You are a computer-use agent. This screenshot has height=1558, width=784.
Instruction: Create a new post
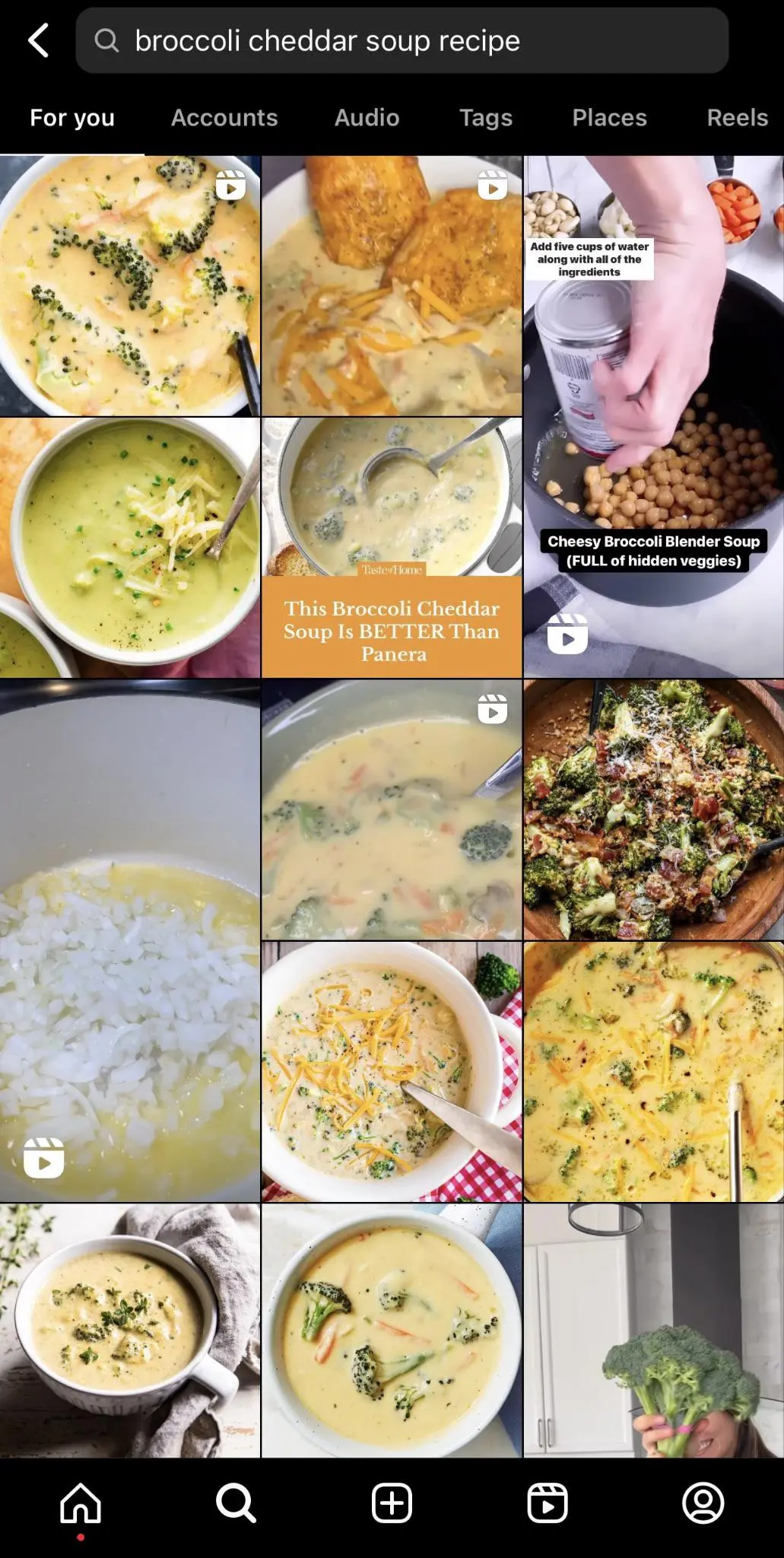pos(392,1503)
